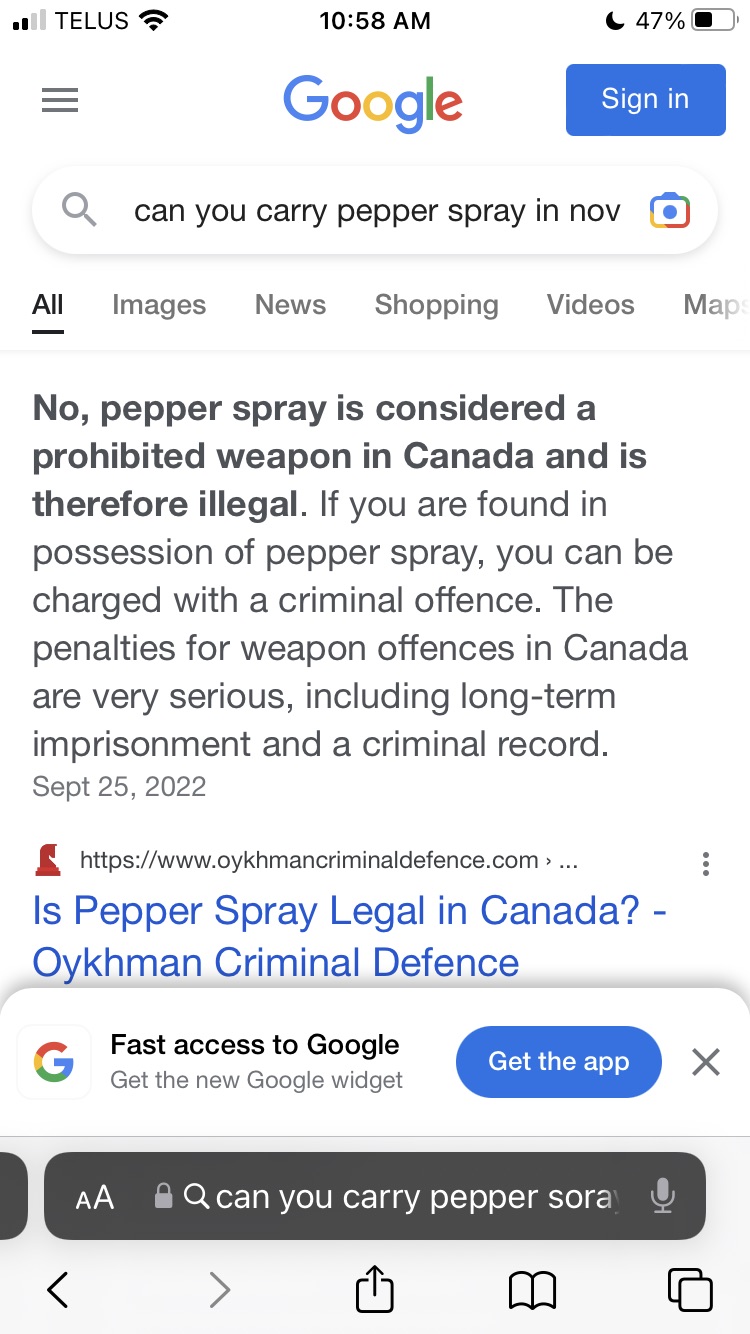Tap Get the app button
The height and width of the screenshot is (1334, 750).
coord(558,1062)
